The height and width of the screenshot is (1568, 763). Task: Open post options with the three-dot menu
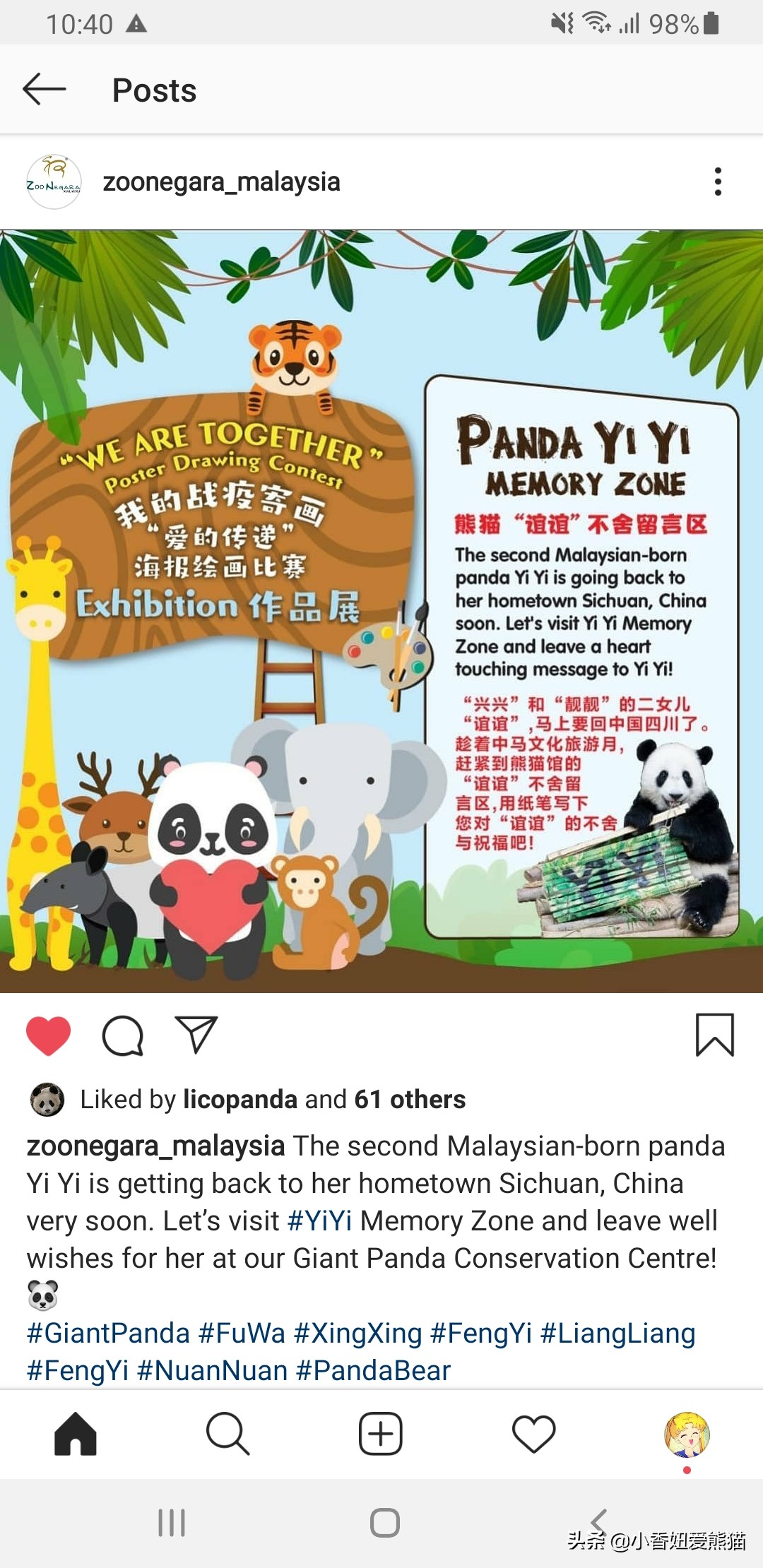point(718,182)
